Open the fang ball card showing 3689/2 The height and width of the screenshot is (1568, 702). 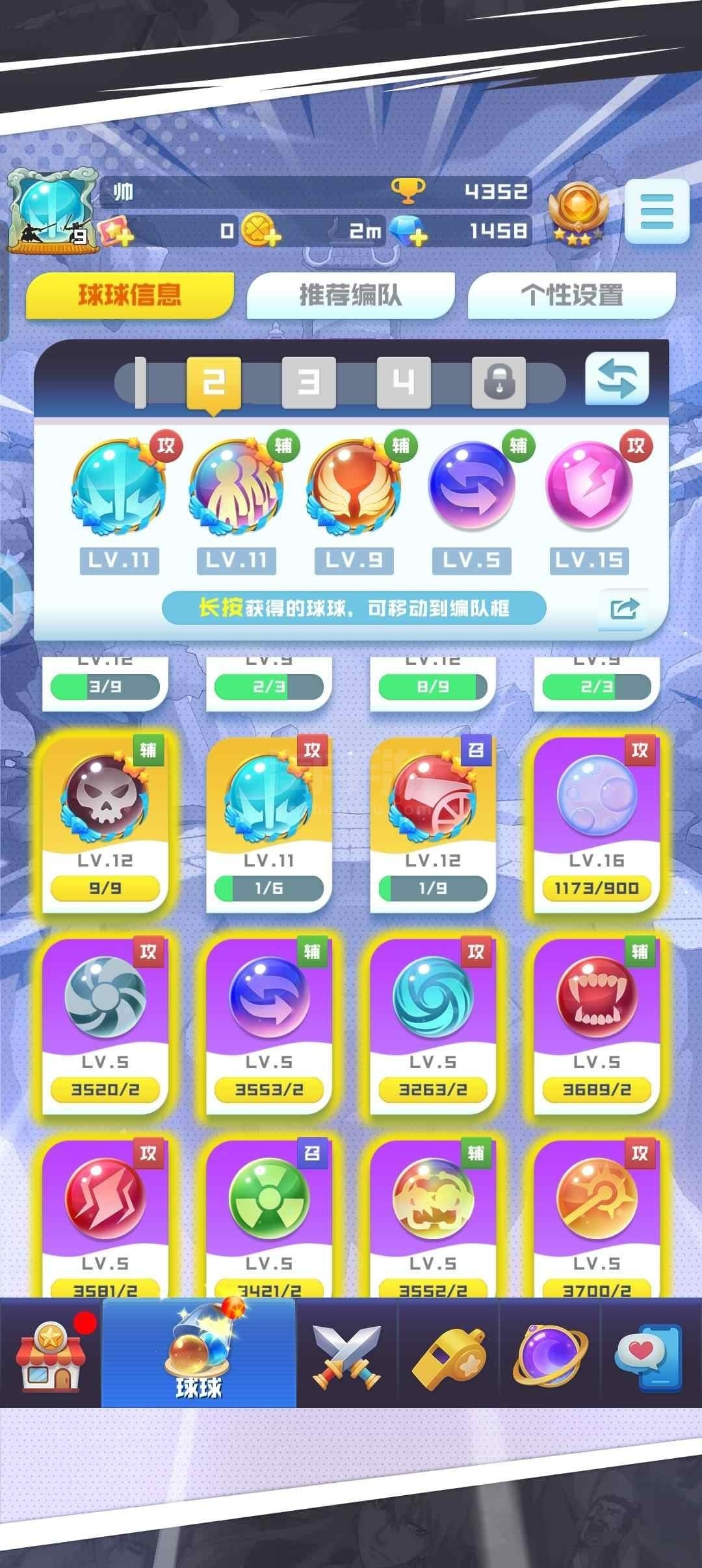[597, 1026]
